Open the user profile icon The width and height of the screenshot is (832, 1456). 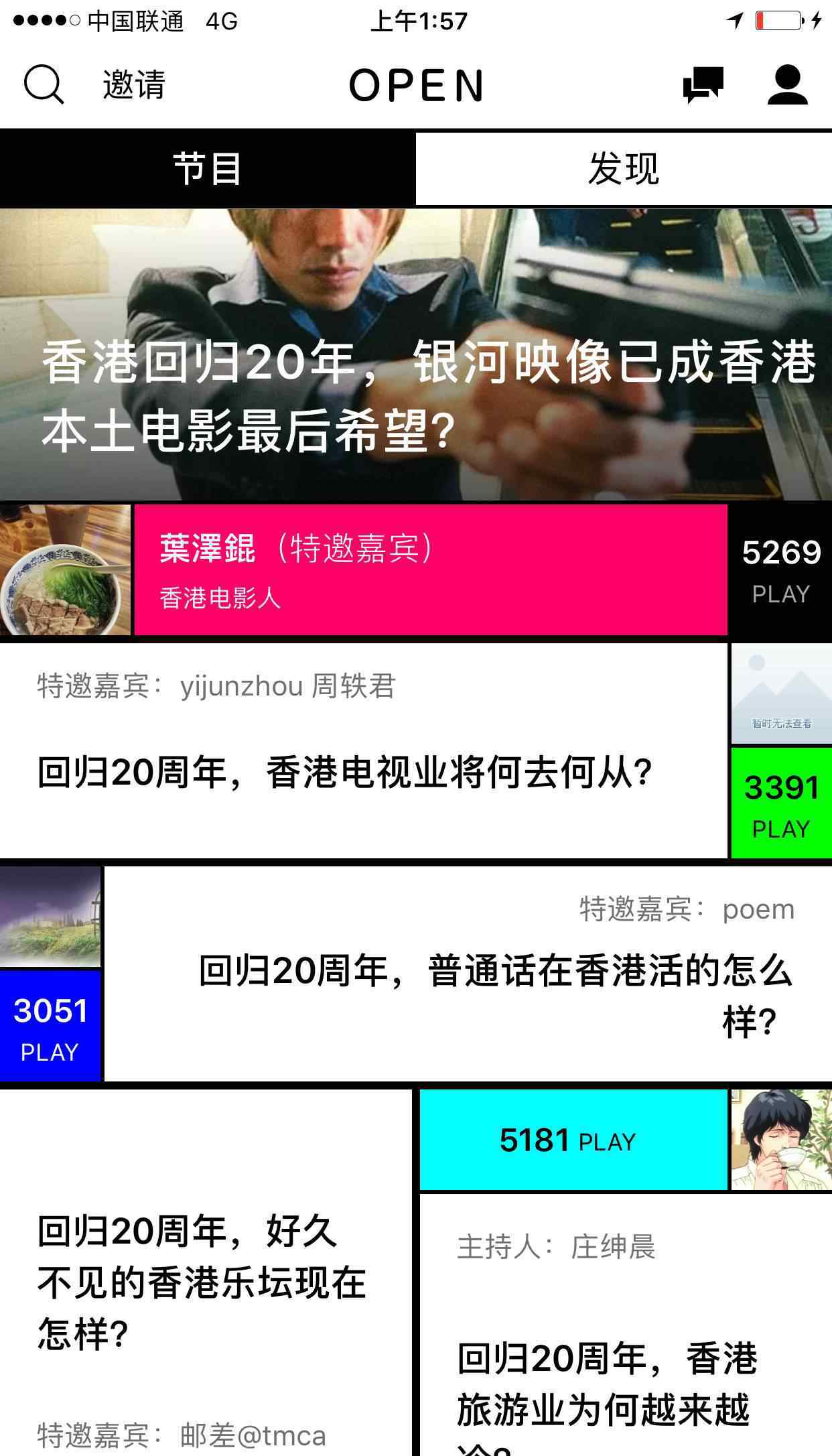(x=787, y=85)
